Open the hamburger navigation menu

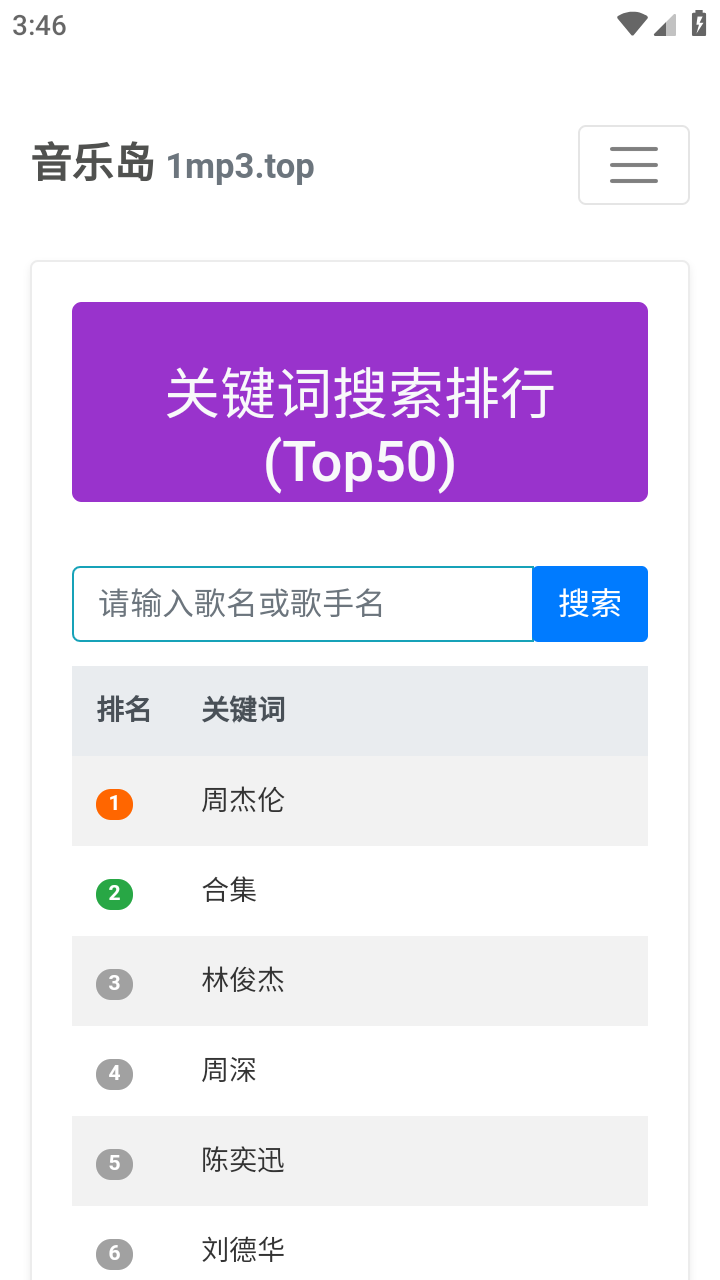pyautogui.click(x=634, y=165)
